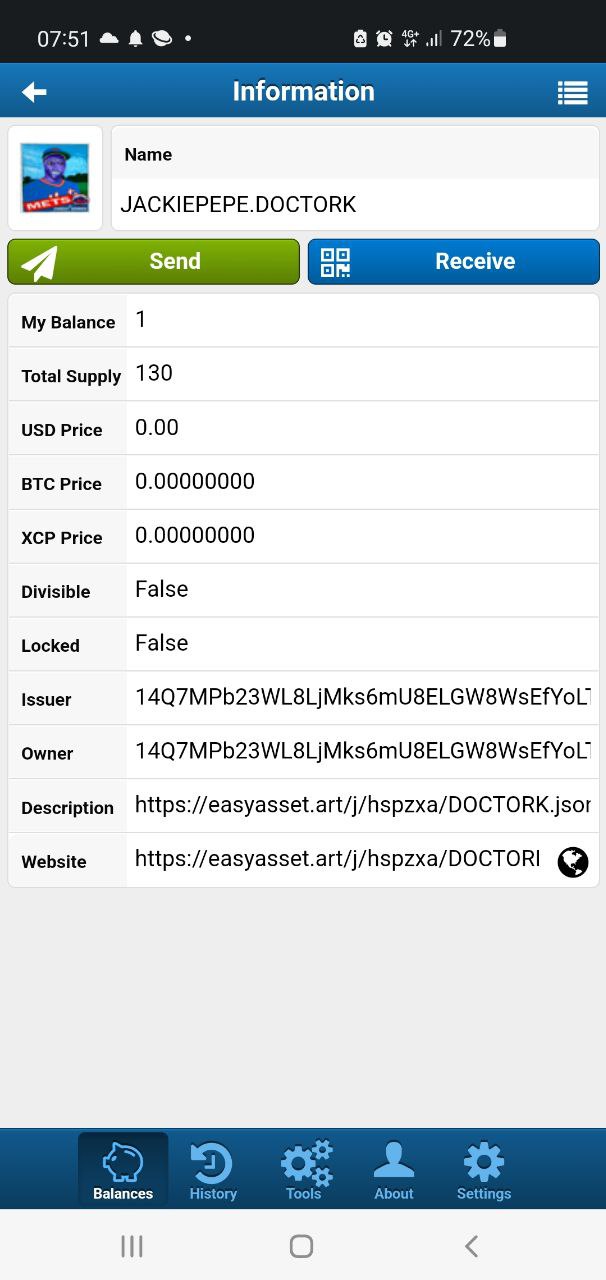This screenshot has width=606, height=1280.
Task: Switch to the Balances tab
Action: click(x=123, y=1170)
